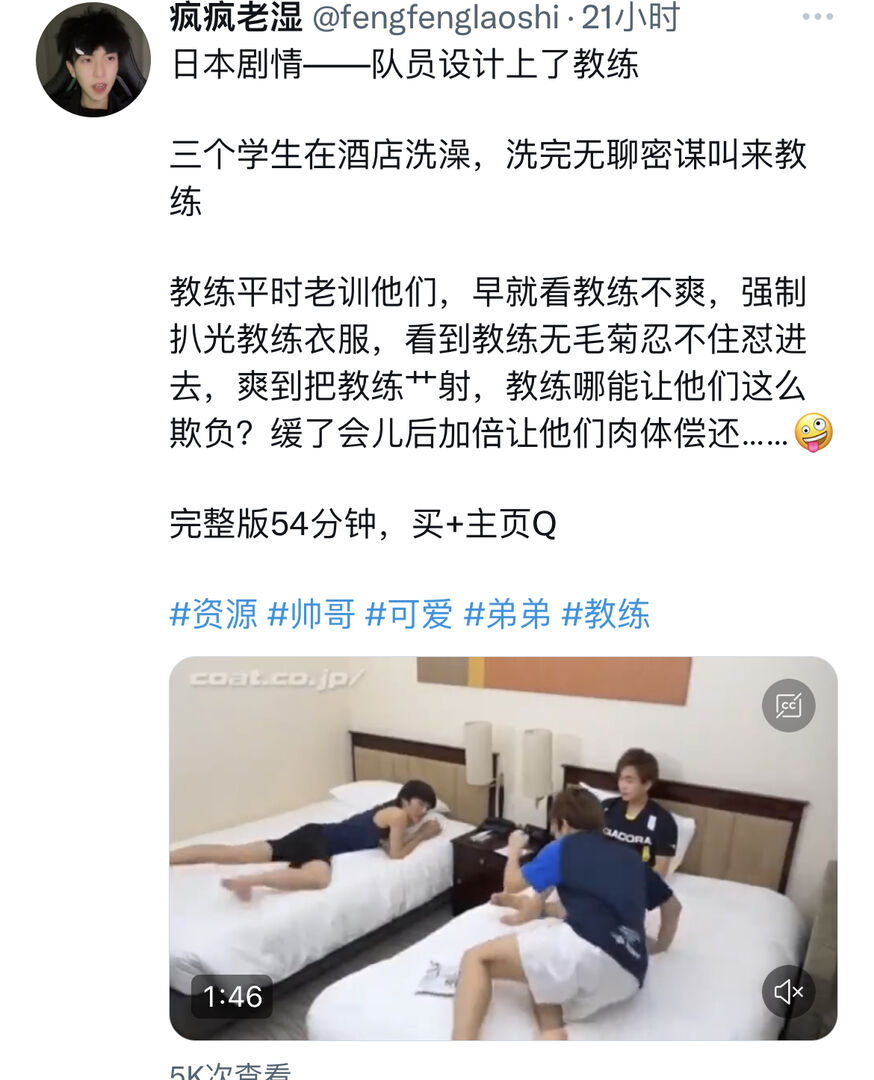Image resolution: width=874 pixels, height=1080 pixels.
Task: Unmute the video sound
Action: coord(788,991)
